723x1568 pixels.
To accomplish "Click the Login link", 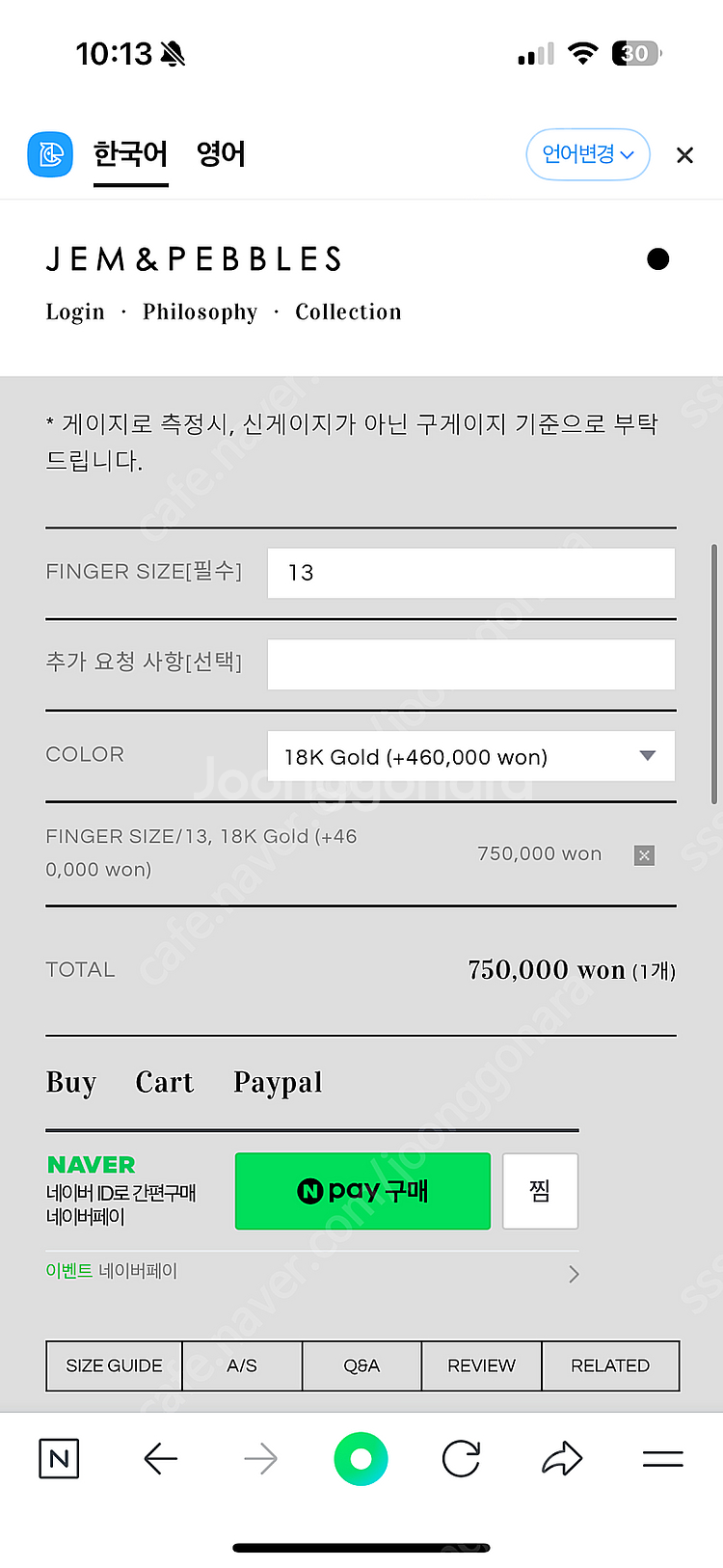I will [74, 311].
